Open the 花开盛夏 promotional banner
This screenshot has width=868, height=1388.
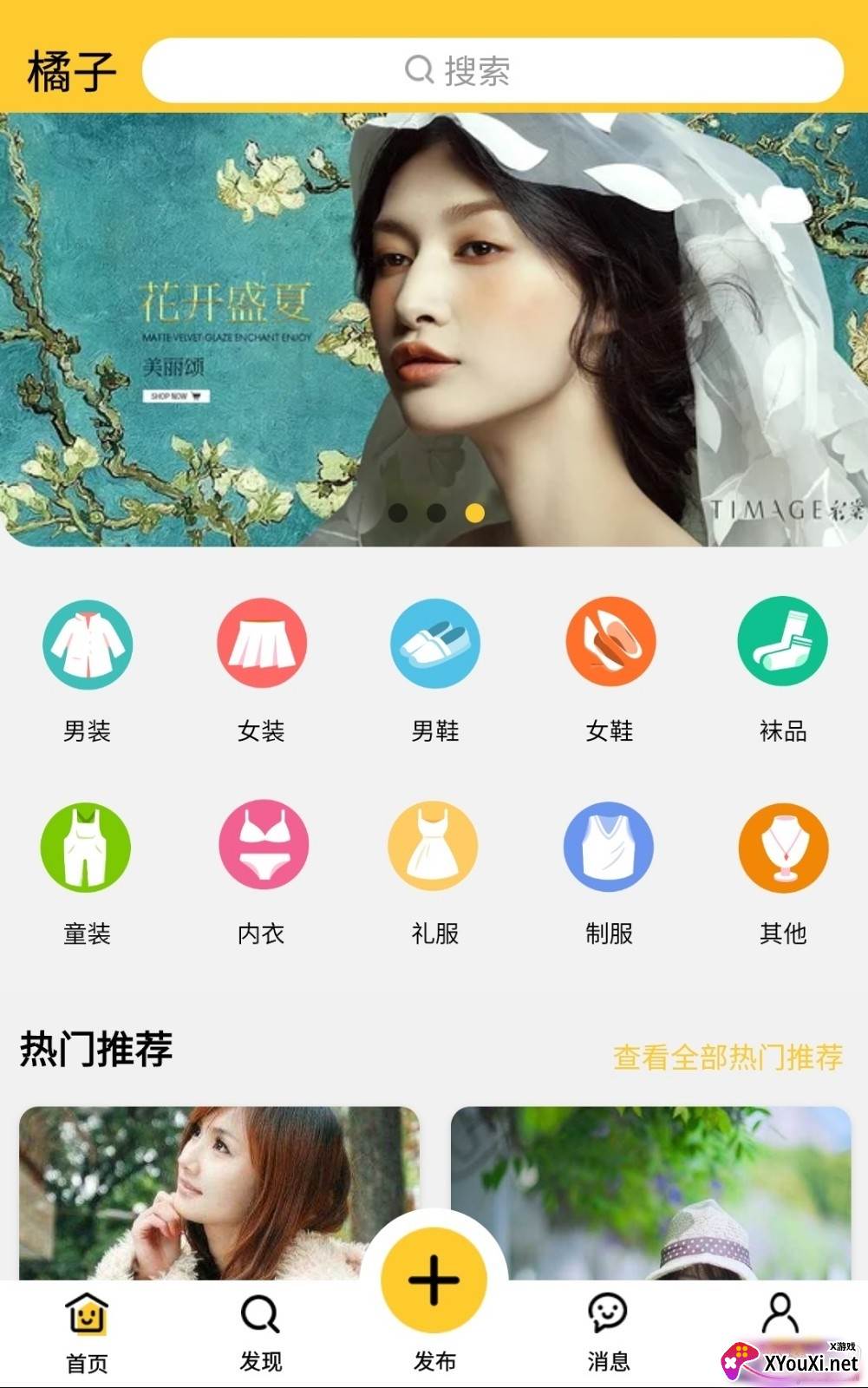coord(434,330)
